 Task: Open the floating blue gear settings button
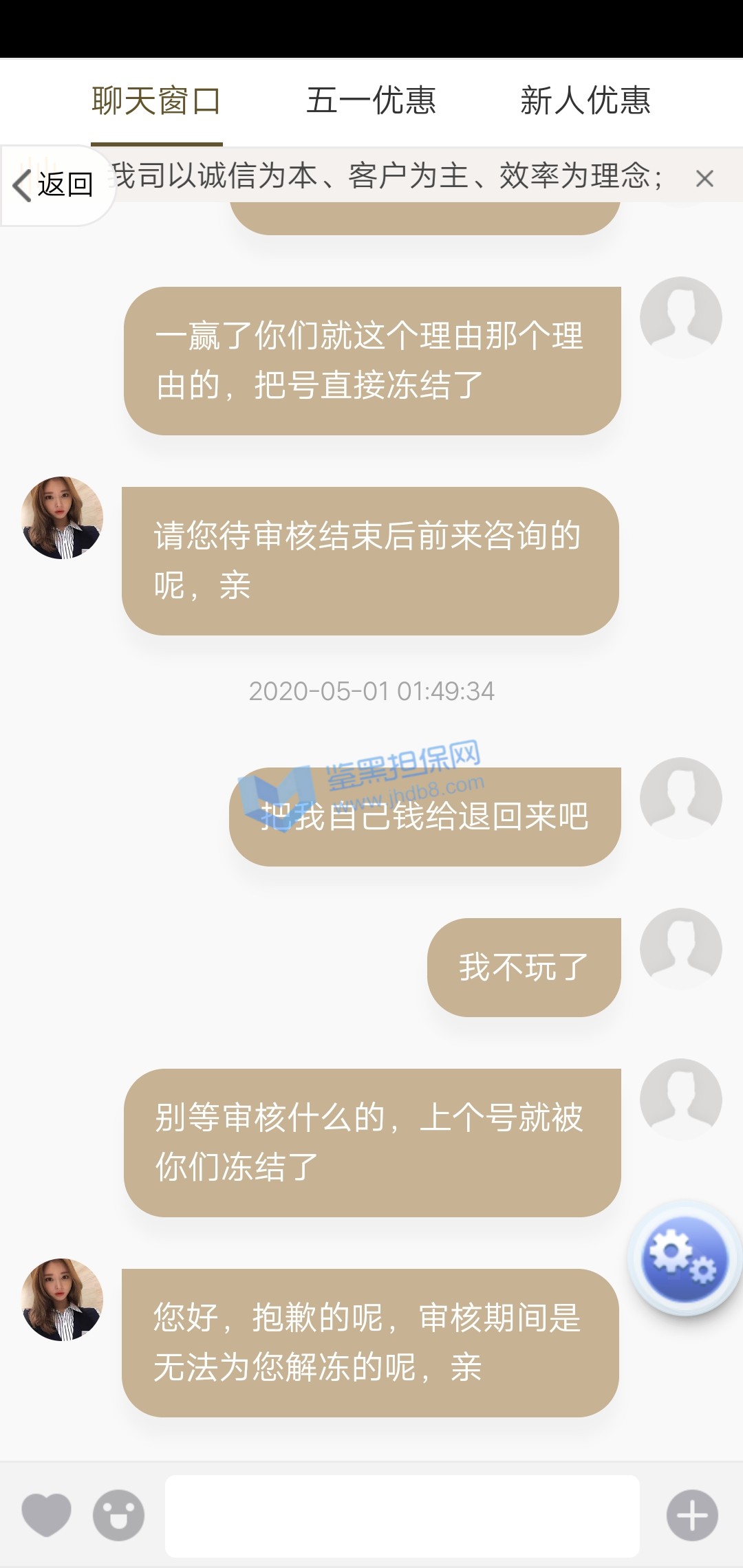click(684, 1257)
